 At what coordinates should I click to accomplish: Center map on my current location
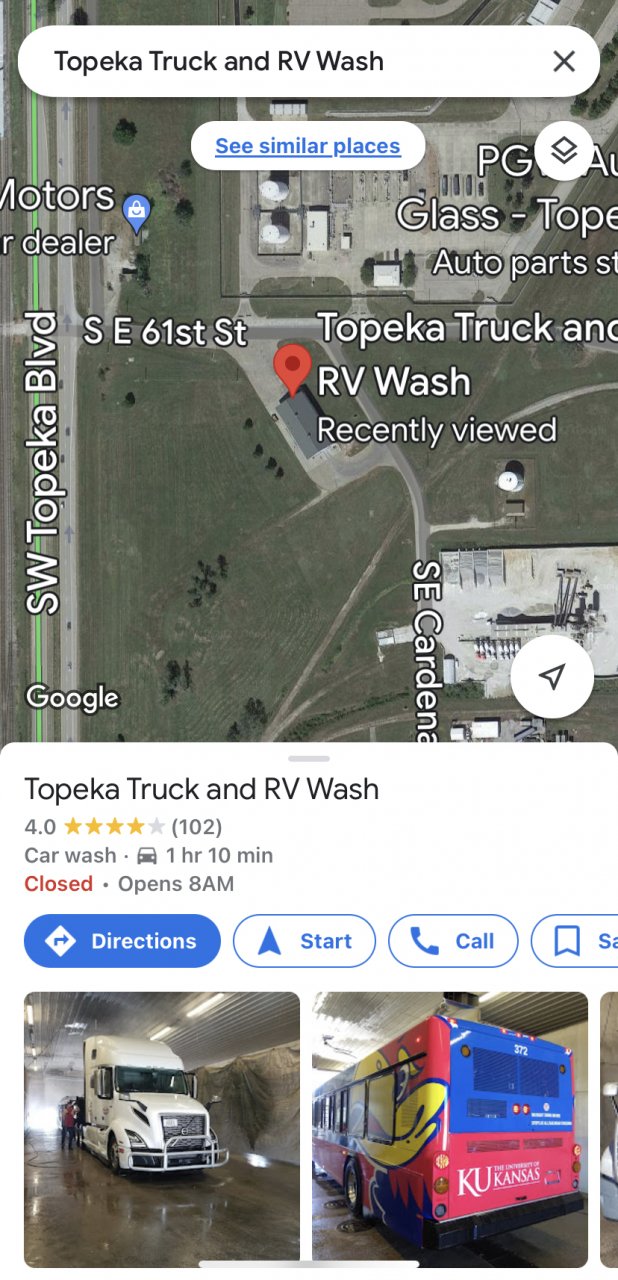[552, 677]
